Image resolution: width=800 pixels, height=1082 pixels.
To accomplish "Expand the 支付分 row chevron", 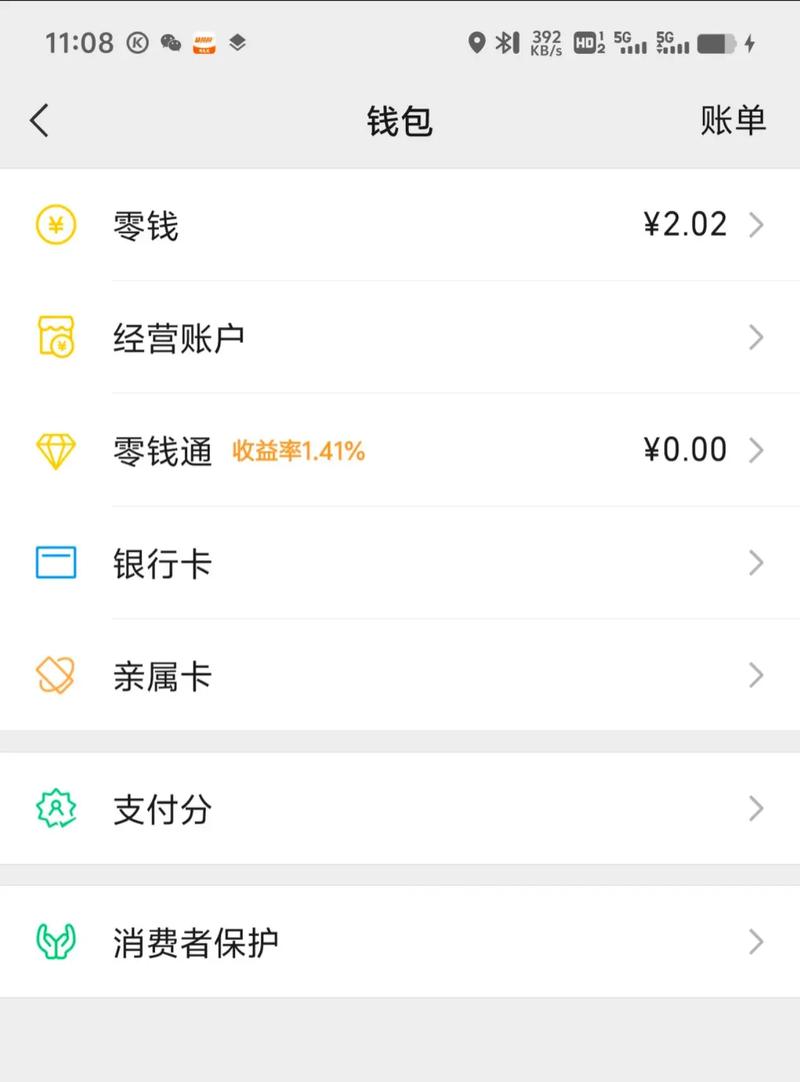I will (x=757, y=810).
